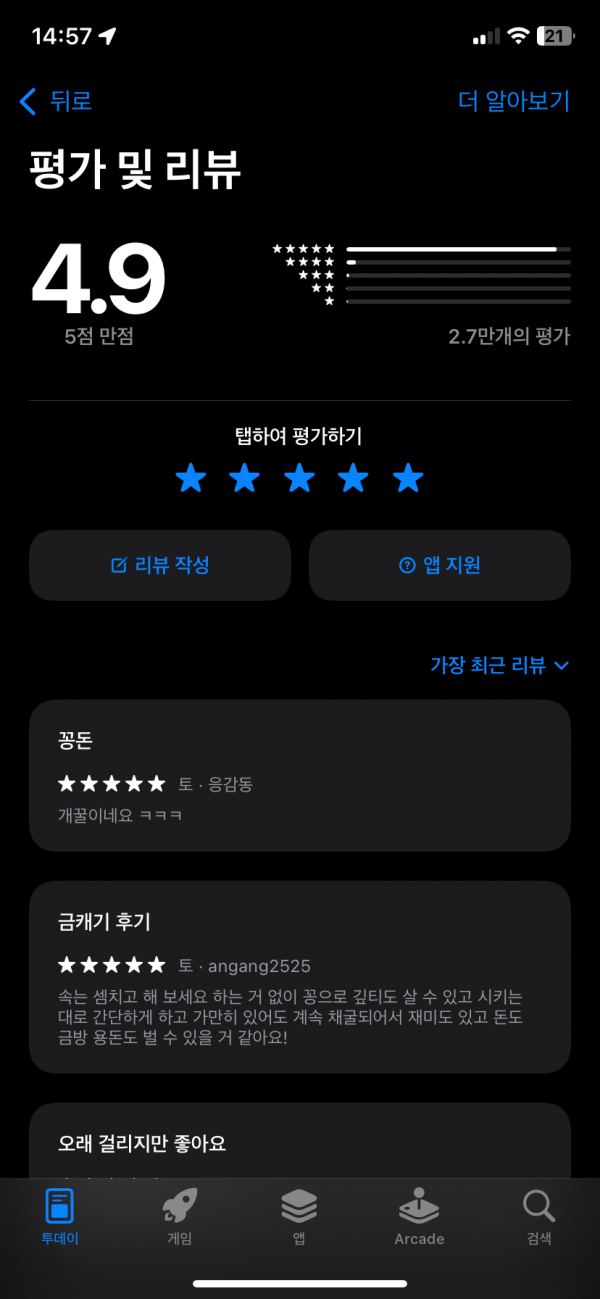
Task: Open the 오래 걸리지만 좋아요 review
Action: pos(300,1141)
